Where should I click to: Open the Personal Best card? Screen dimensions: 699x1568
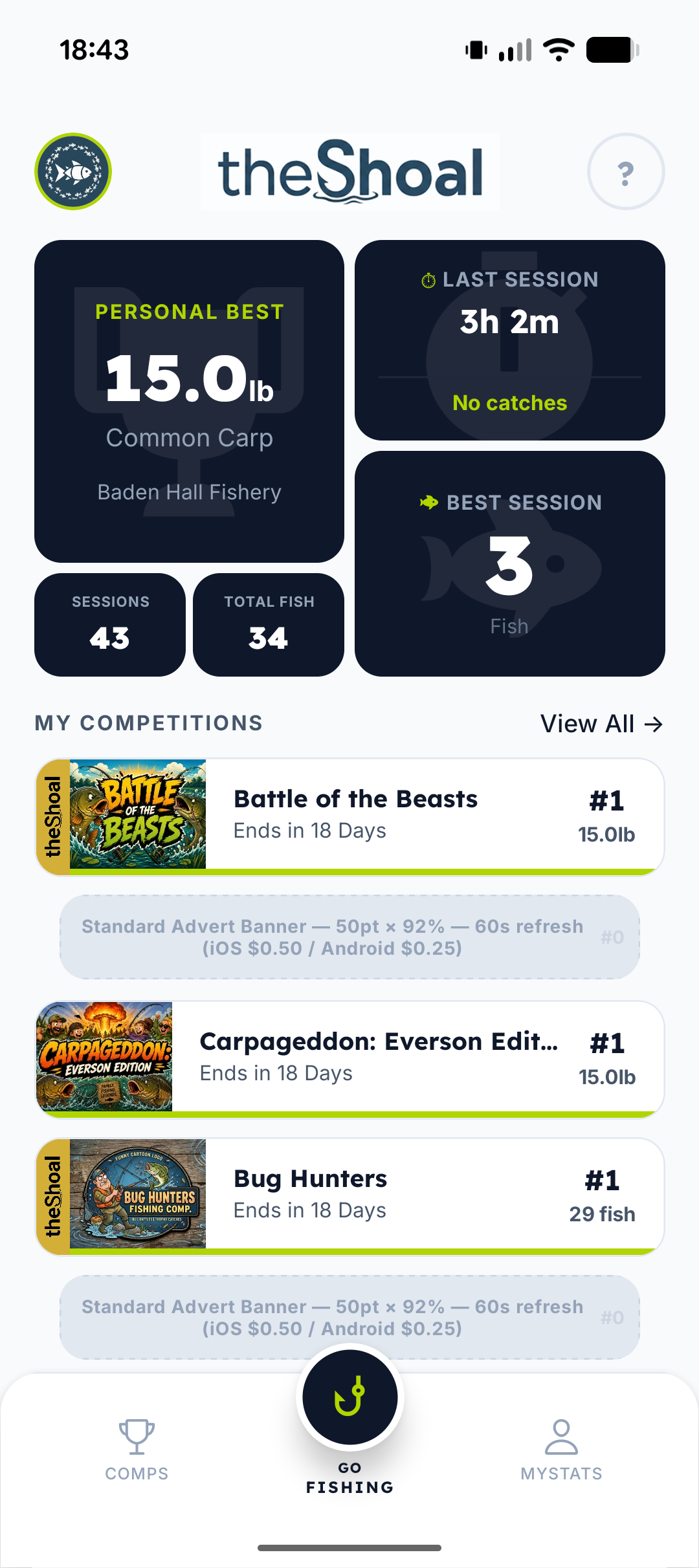click(x=189, y=401)
